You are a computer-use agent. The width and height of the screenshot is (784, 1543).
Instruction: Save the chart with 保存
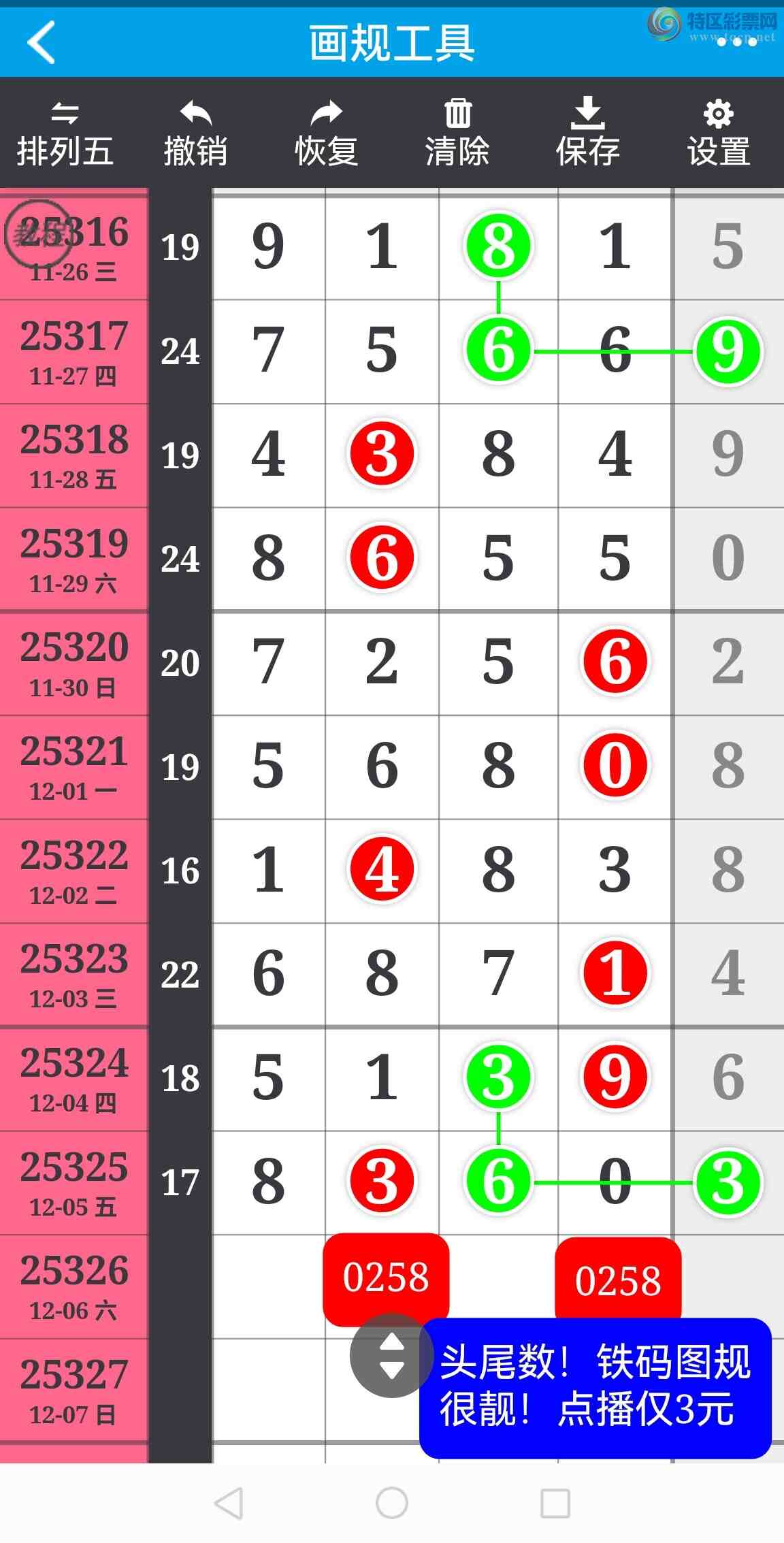pos(587,134)
